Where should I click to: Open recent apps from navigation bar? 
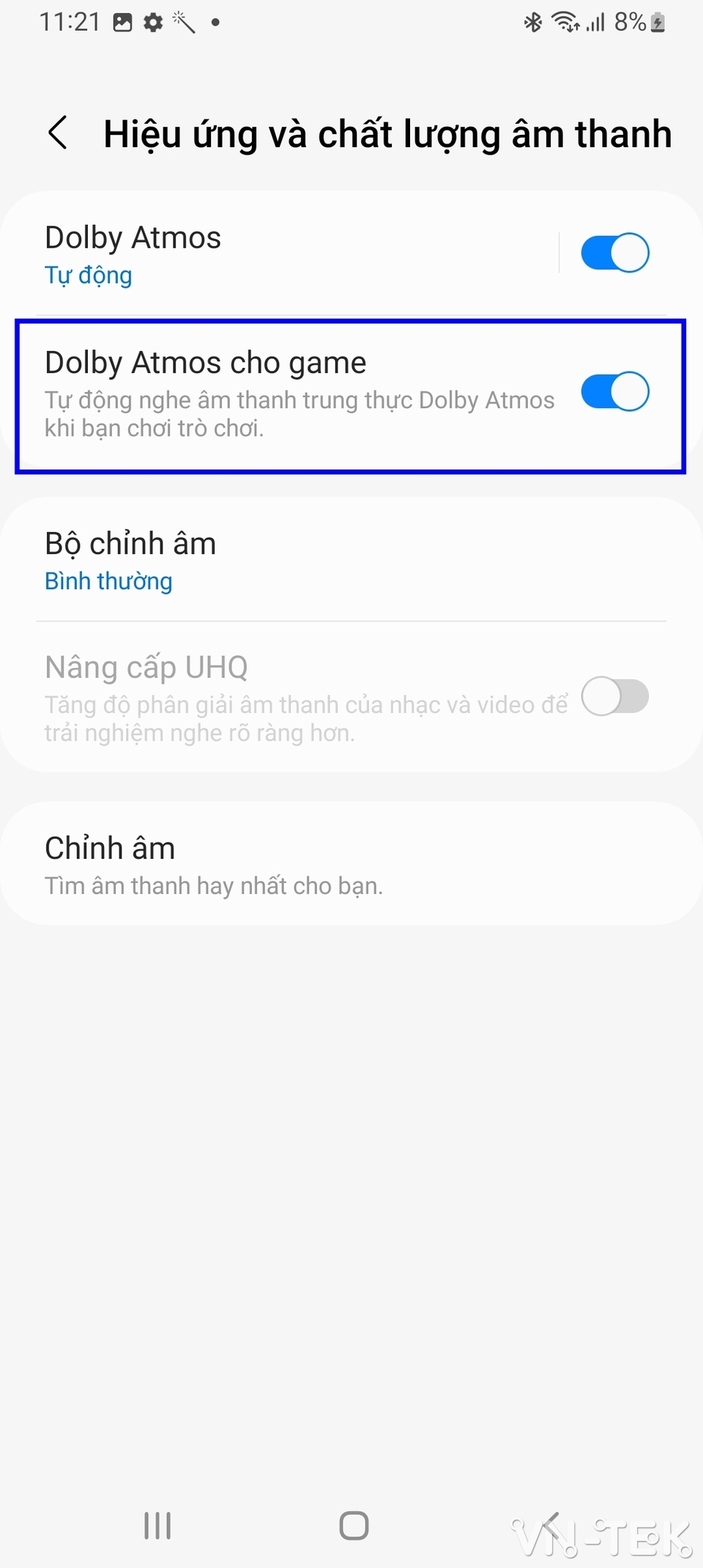pos(157,1526)
